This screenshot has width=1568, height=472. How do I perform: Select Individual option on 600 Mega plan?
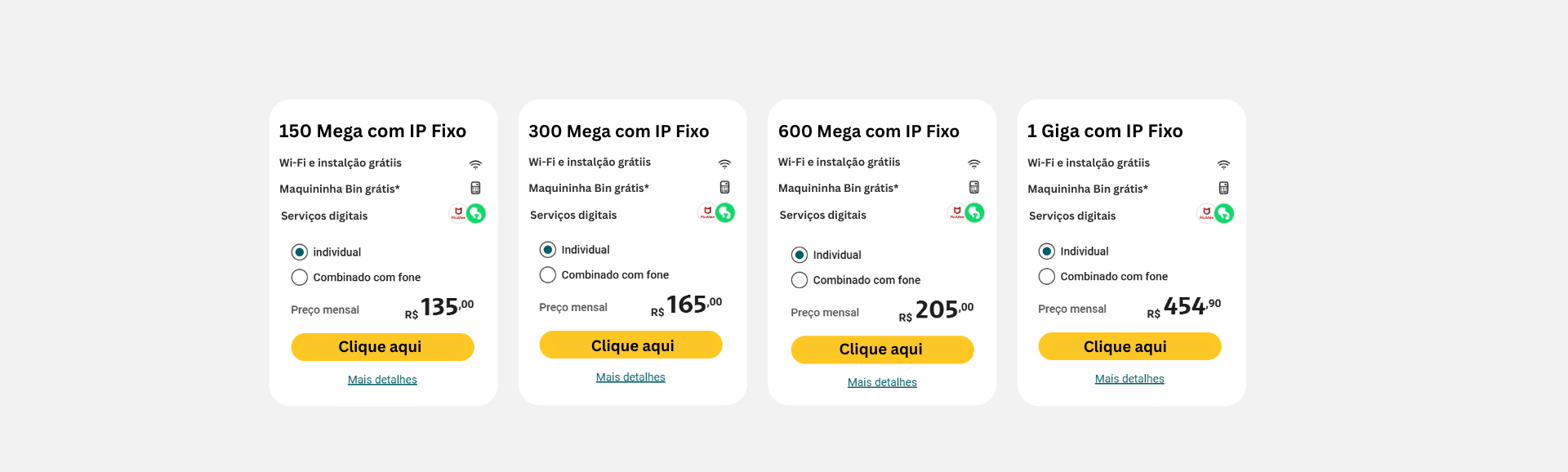800,255
